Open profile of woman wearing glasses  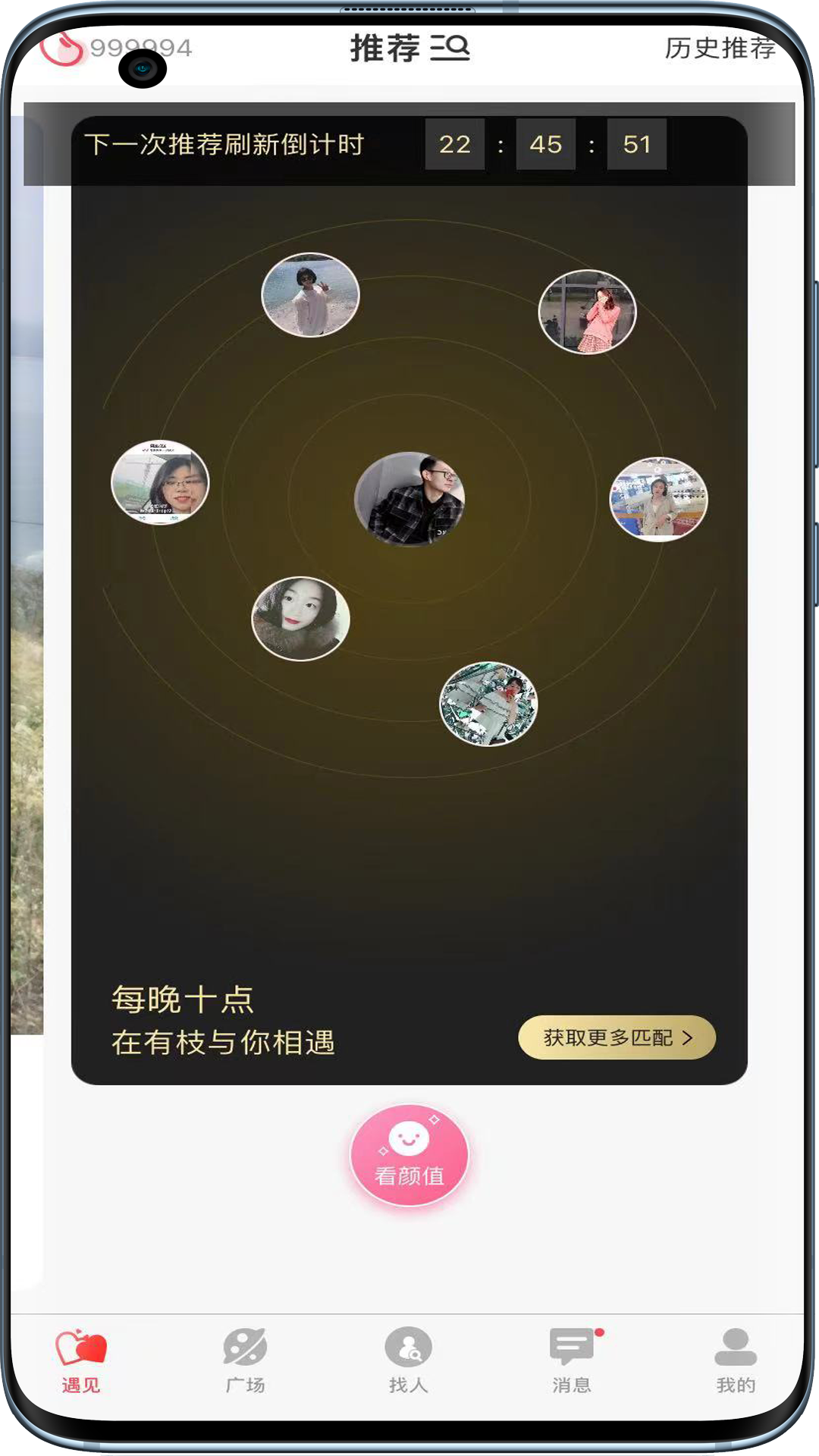(x=160, y=482)
